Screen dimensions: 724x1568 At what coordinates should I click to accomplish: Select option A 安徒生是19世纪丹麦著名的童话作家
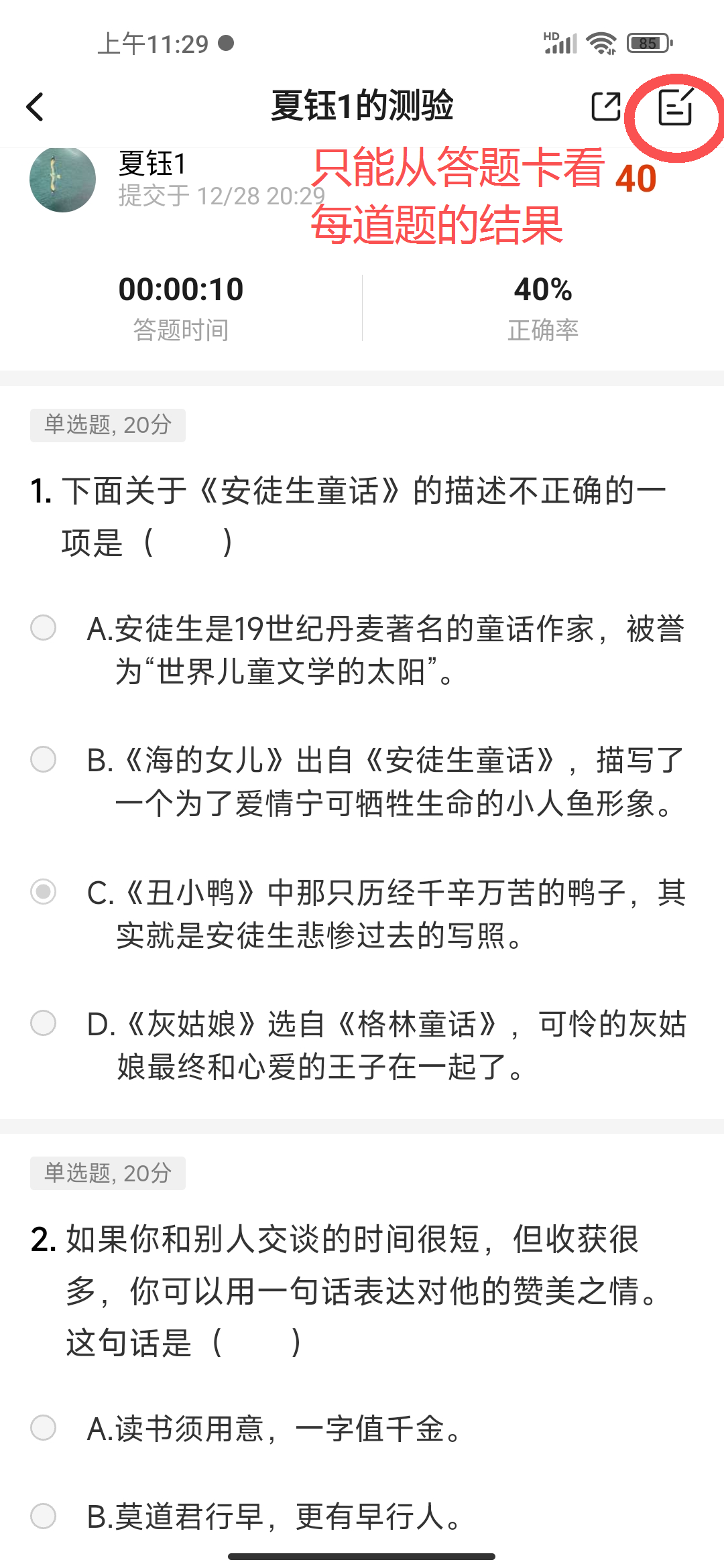44,628
